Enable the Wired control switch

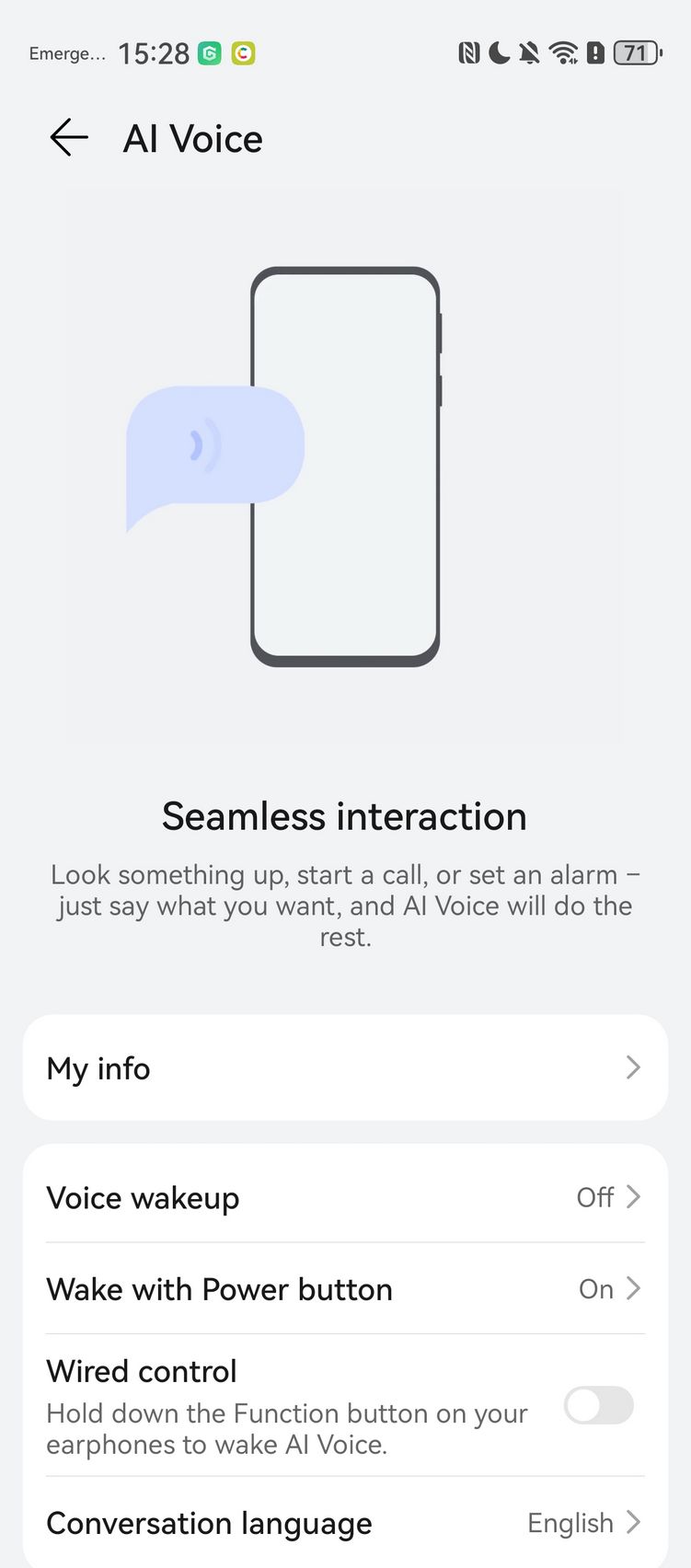(599, 1405)
